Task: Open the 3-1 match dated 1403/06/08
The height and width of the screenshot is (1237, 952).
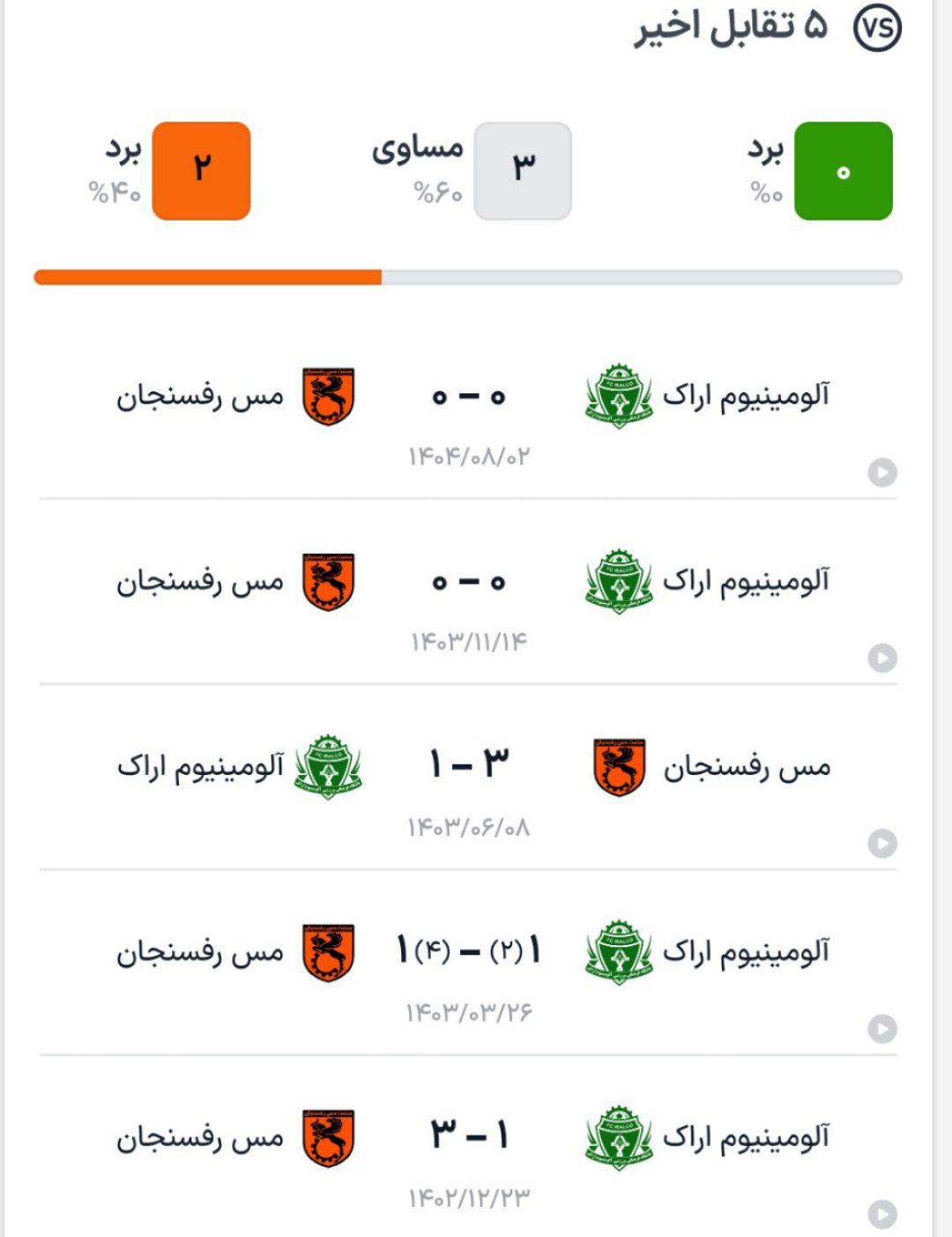Action: coord(468,764)
